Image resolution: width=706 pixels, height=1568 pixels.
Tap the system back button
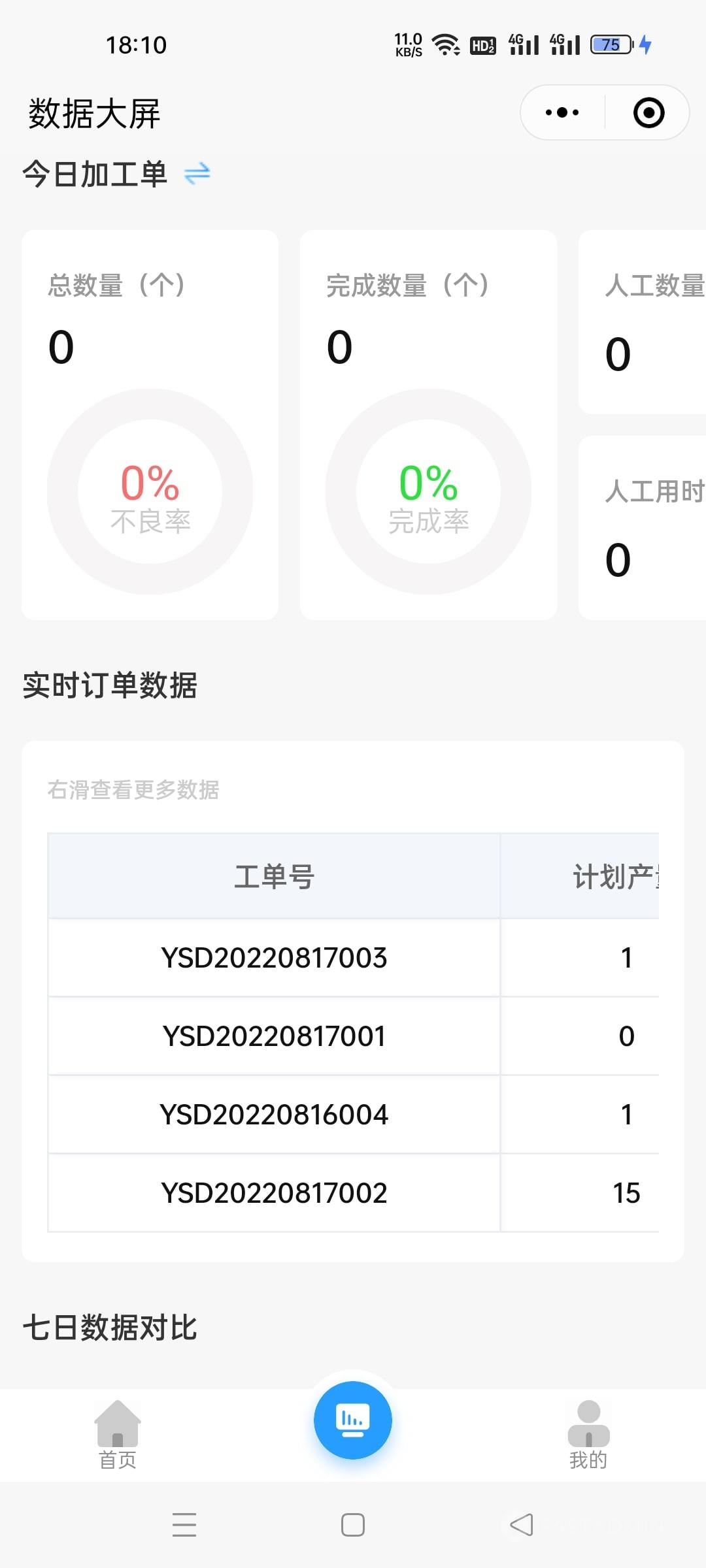coord(522,1525)
